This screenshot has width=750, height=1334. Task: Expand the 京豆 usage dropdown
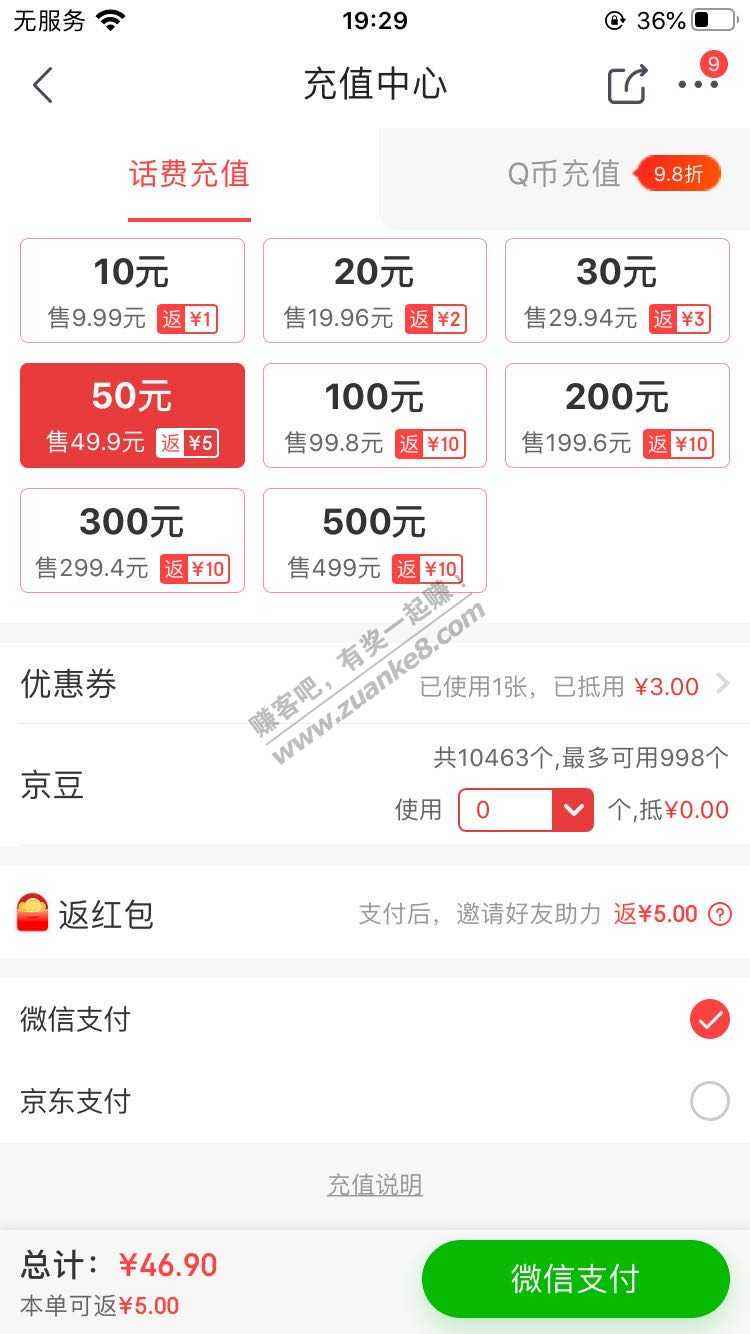click(x=572, y=810)
